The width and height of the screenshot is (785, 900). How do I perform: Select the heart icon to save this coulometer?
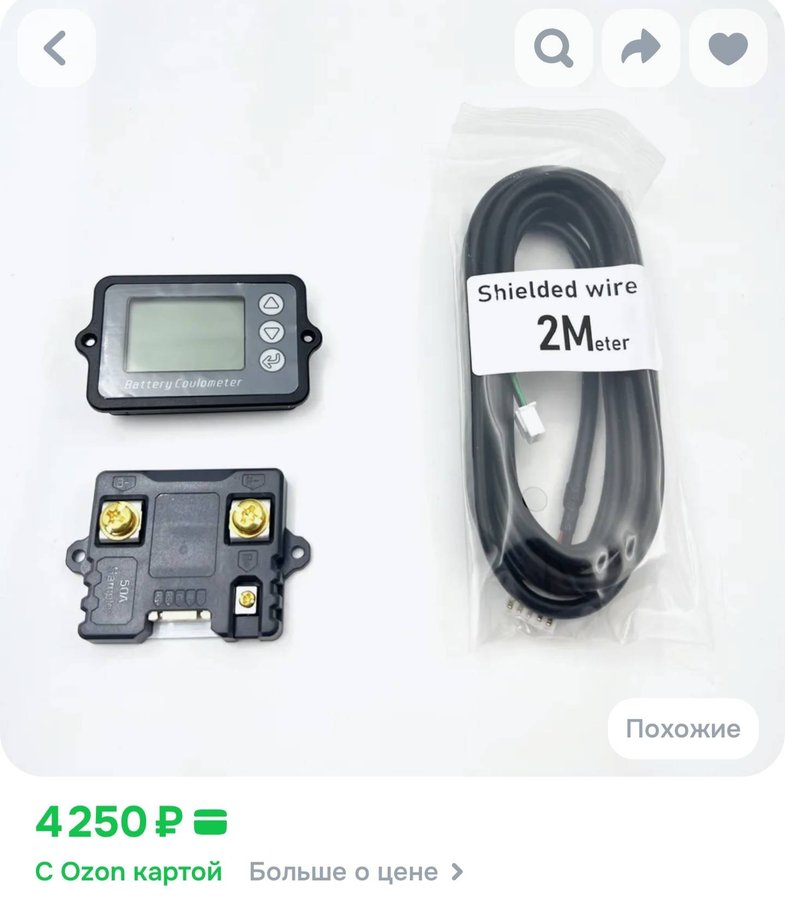[726, 49]
